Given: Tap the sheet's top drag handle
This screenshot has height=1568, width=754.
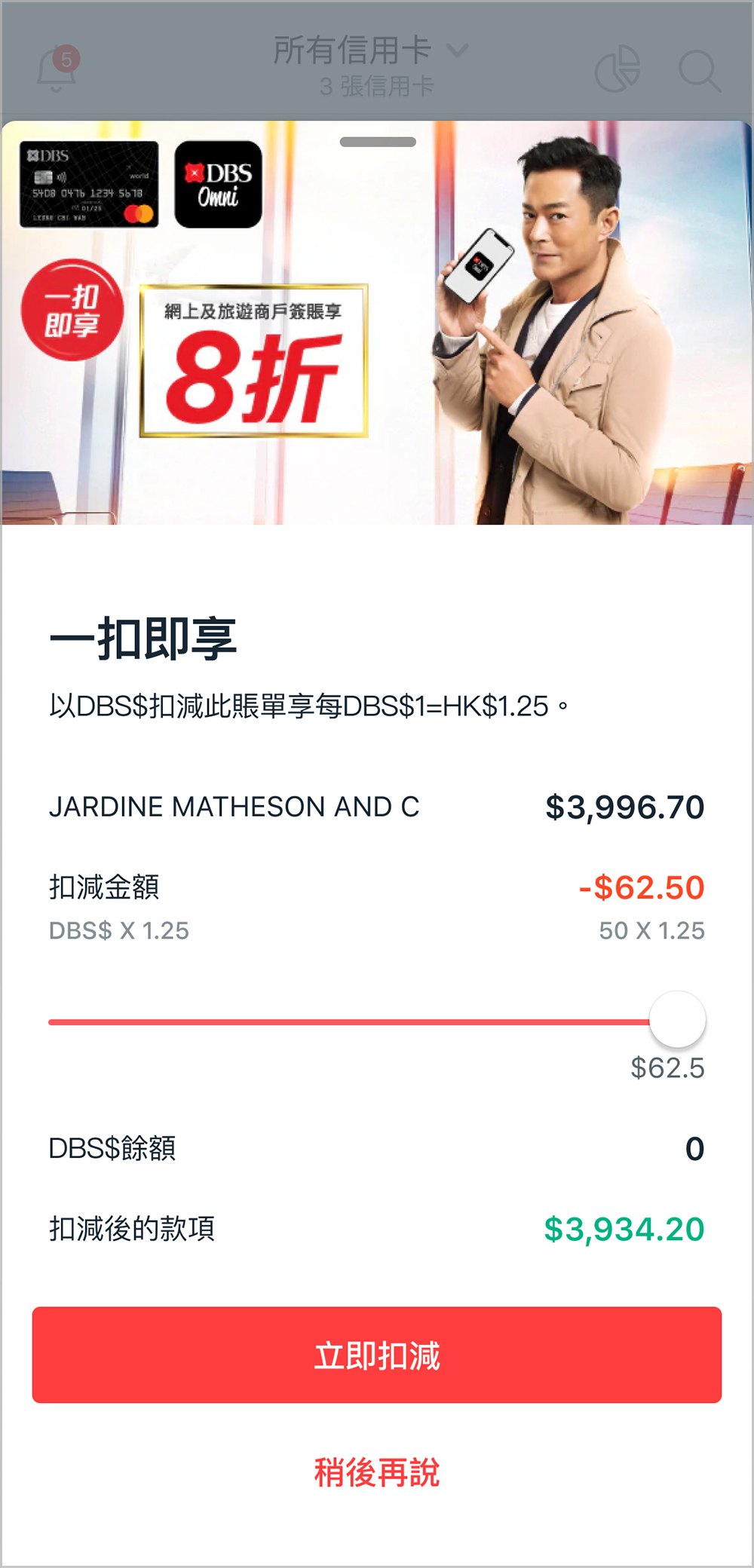Looking at the screenshot, I should click(x=378, y=142).
